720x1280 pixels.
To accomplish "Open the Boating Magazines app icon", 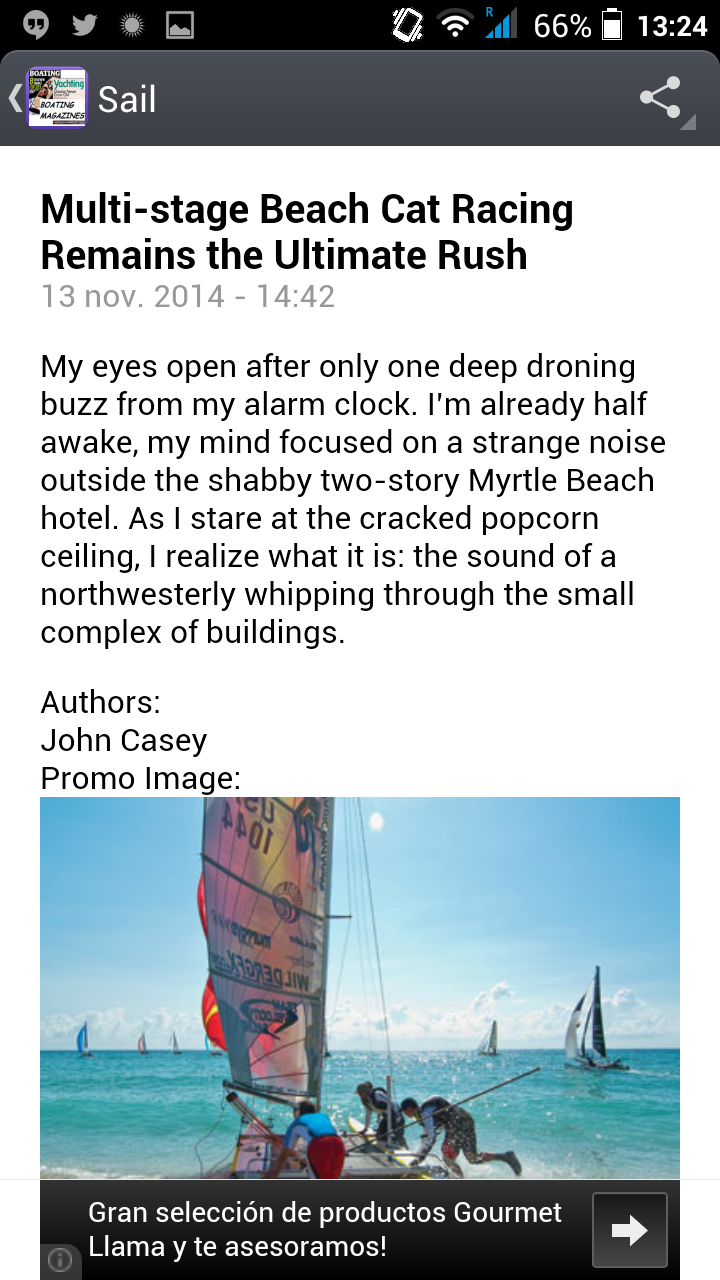I will tap(56, 98).
